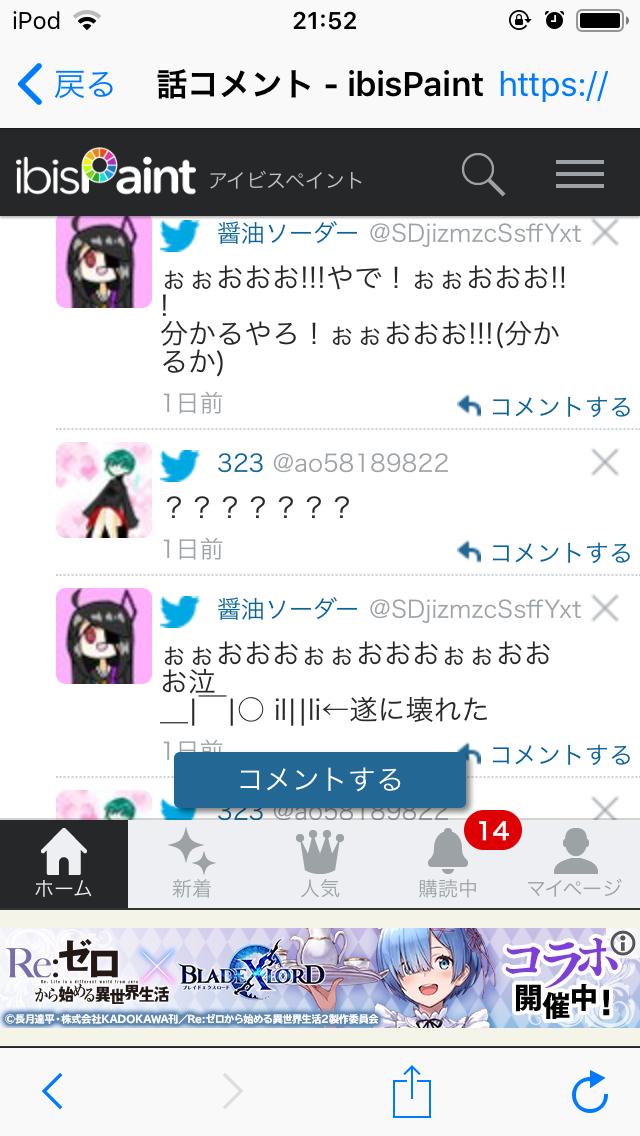Viewport: 640px width, 1136px height.
Task: Reload the page
Action: tap(589, 1090)
